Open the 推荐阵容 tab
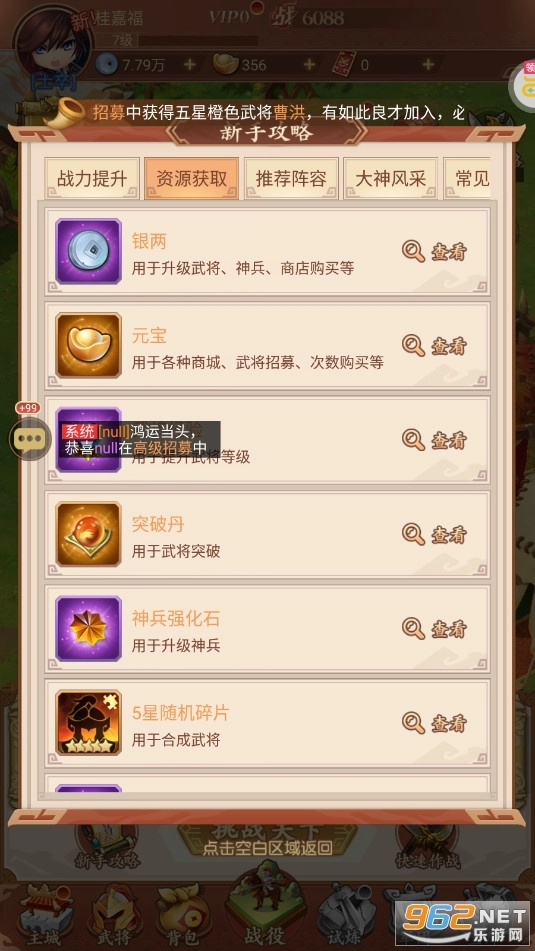Screen dimensions: 535x951 291,178
